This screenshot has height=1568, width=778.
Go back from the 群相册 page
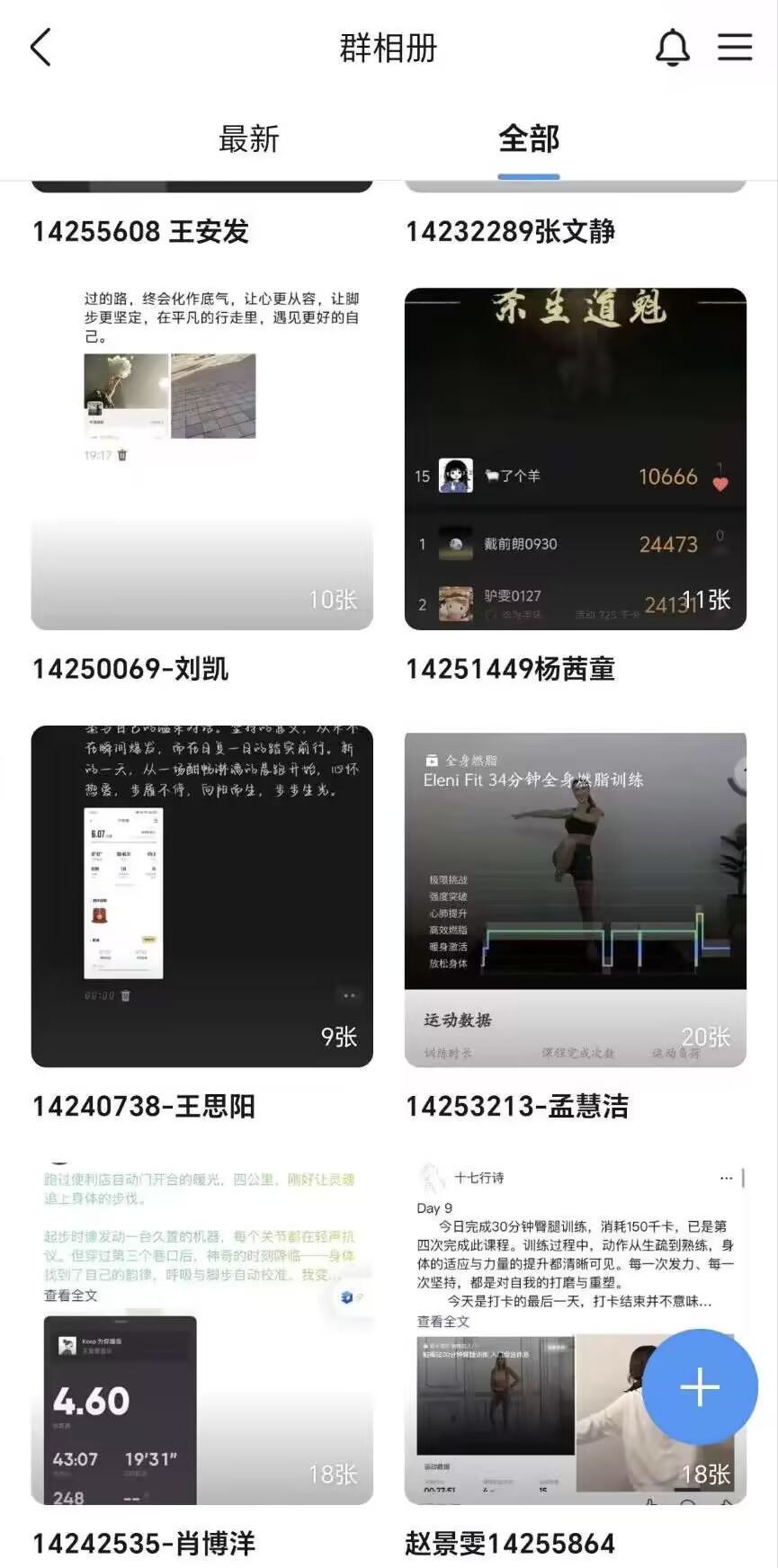click(x=41, y=48)
